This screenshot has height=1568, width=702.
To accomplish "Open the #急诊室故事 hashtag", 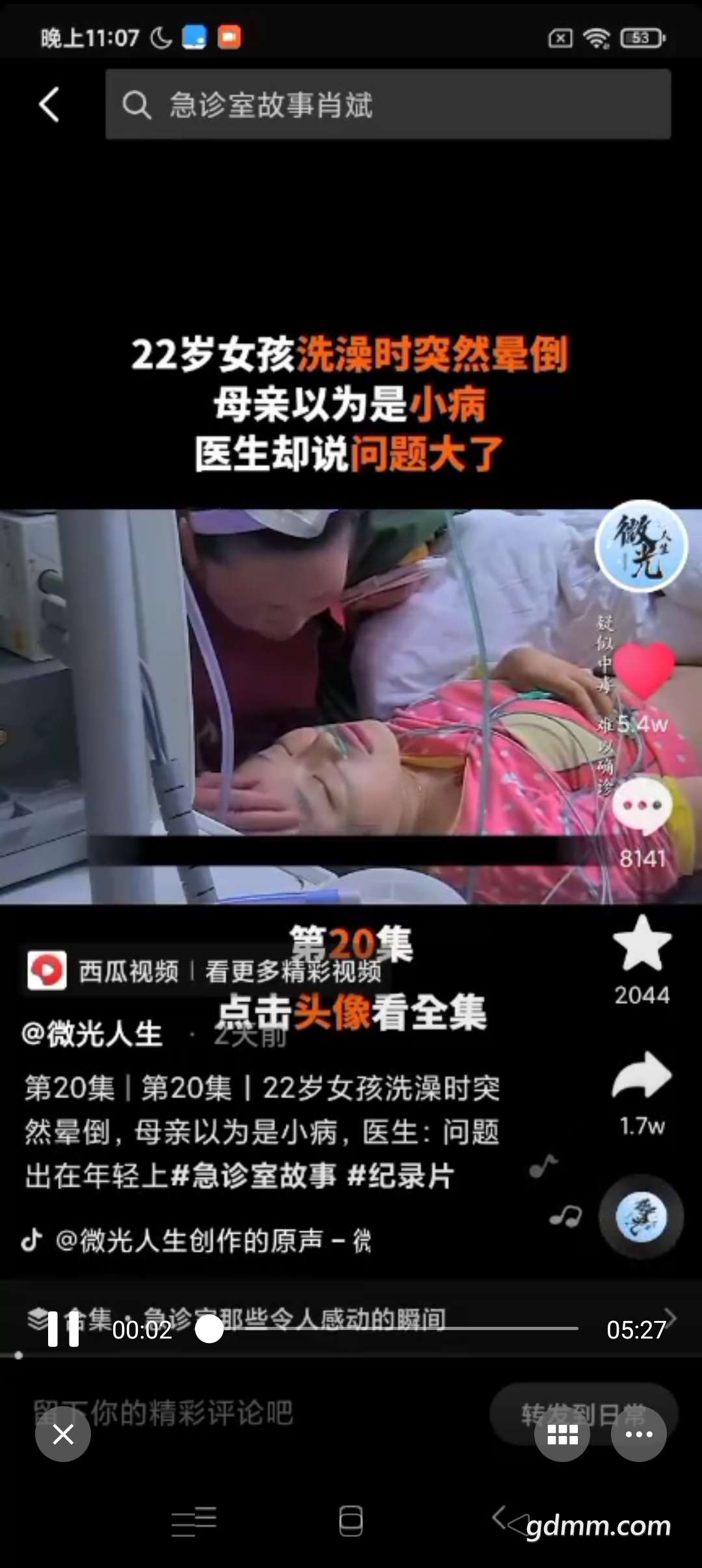I will click(x=255, y=1175).
